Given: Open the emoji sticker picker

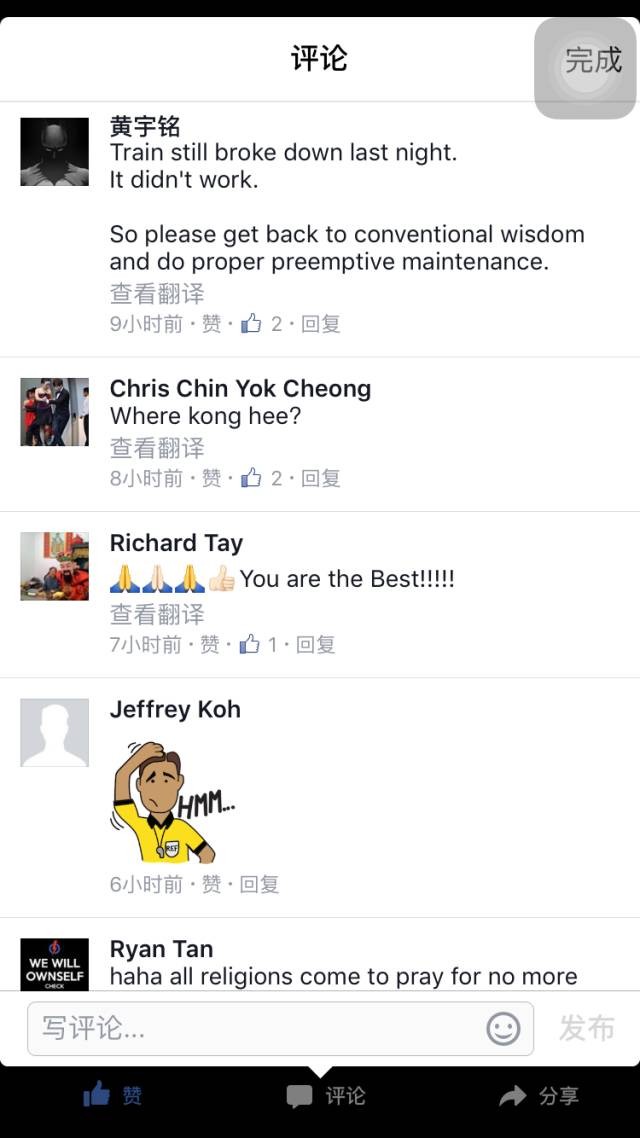Looking at the screenshot, I should point(503,1028).
